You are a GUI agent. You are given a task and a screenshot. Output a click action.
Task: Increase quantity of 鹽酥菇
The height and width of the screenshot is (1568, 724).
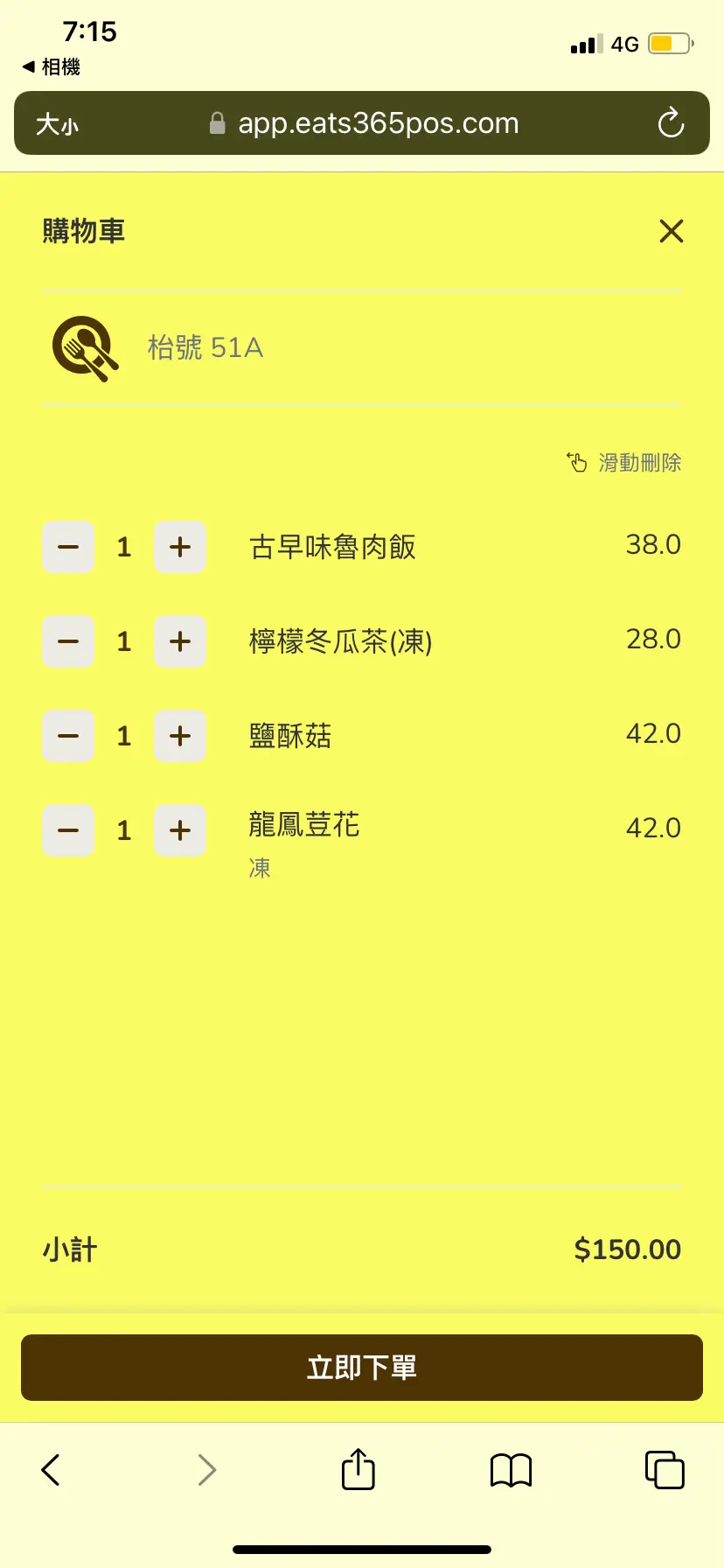click(x=180, y=736)
